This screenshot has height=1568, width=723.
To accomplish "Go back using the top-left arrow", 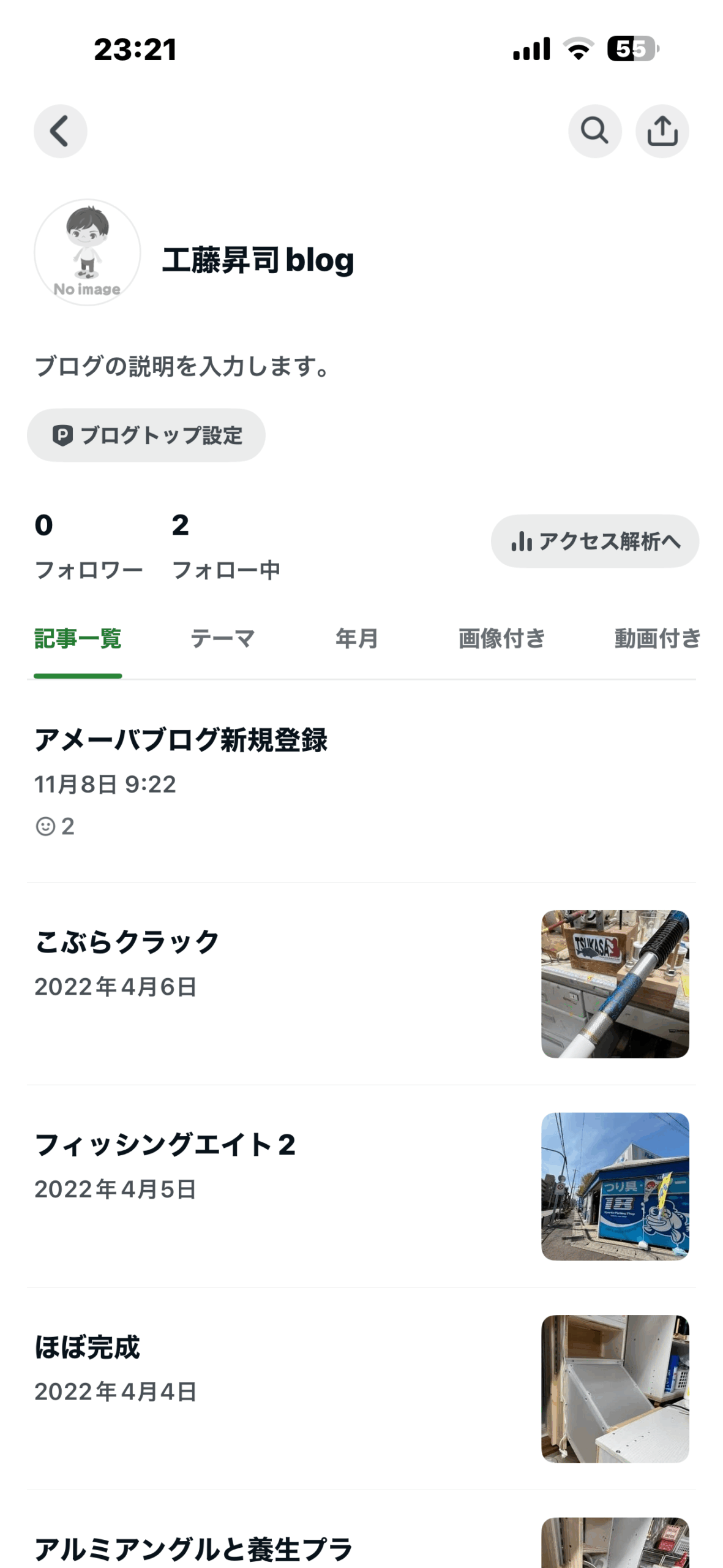I will [60, 131].
